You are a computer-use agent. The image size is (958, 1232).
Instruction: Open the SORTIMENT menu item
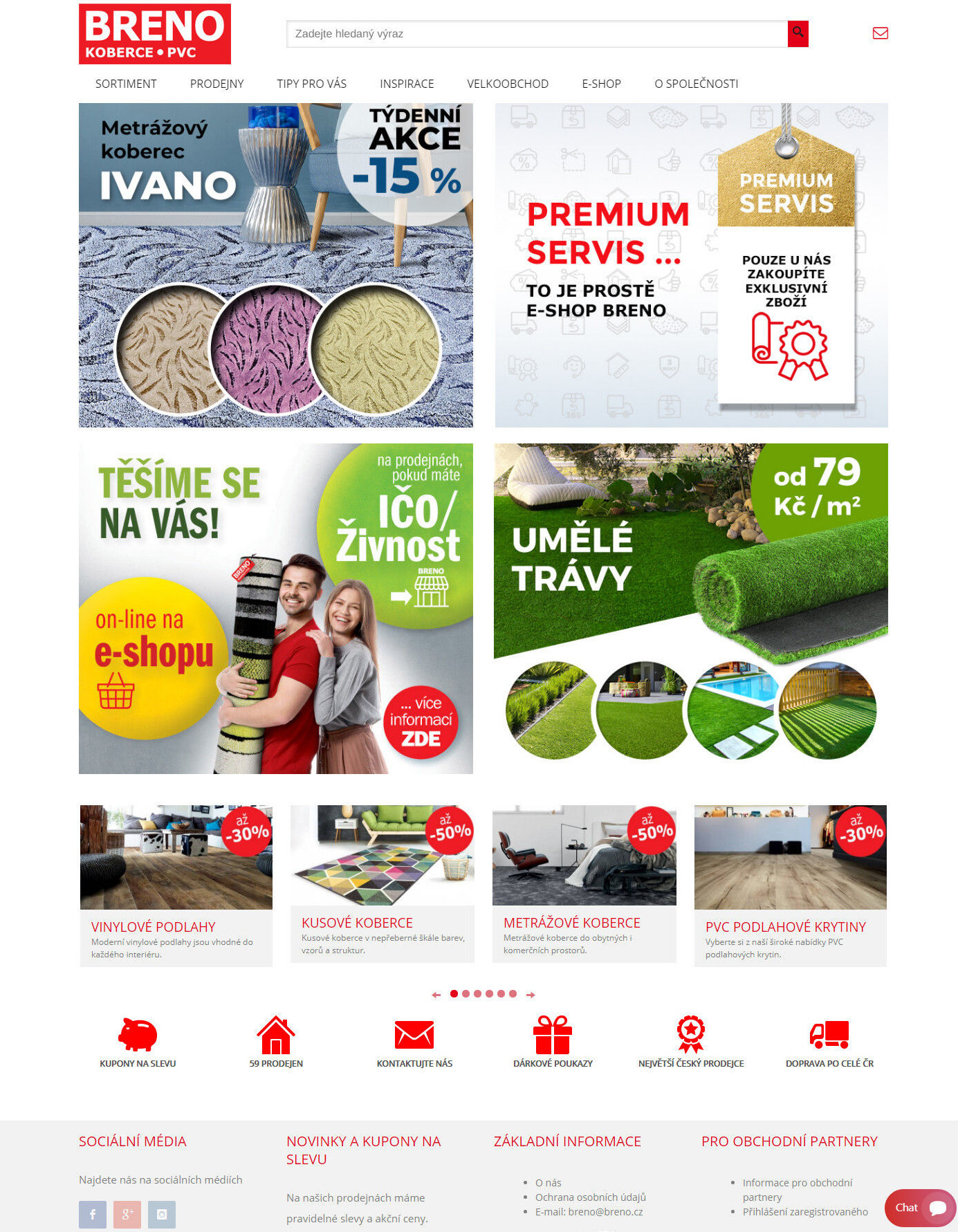126,84
